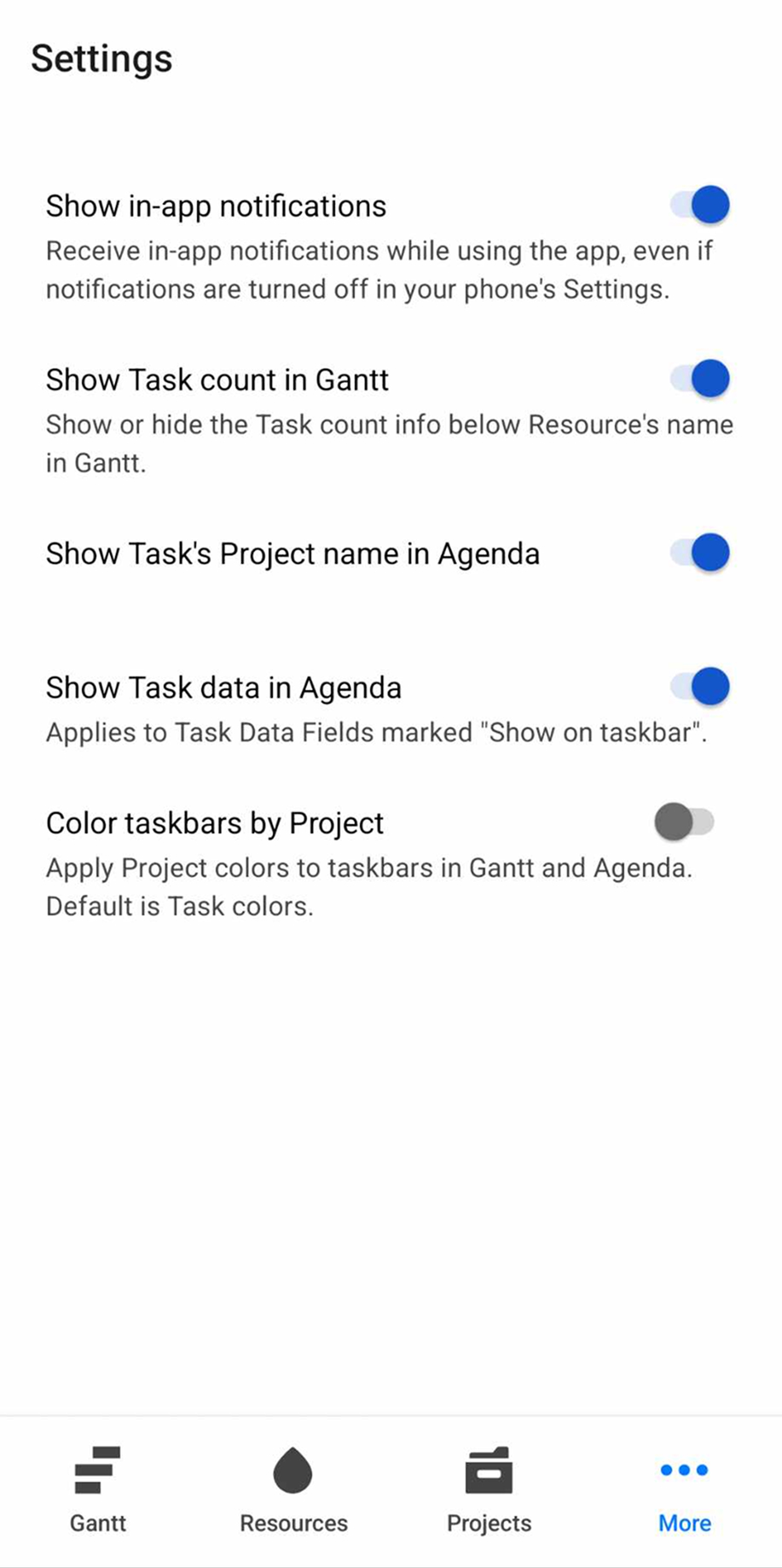Viewport: 782px width, 1568px height.
Task: Select the More tab
Action: click(x=684, y=1490)
